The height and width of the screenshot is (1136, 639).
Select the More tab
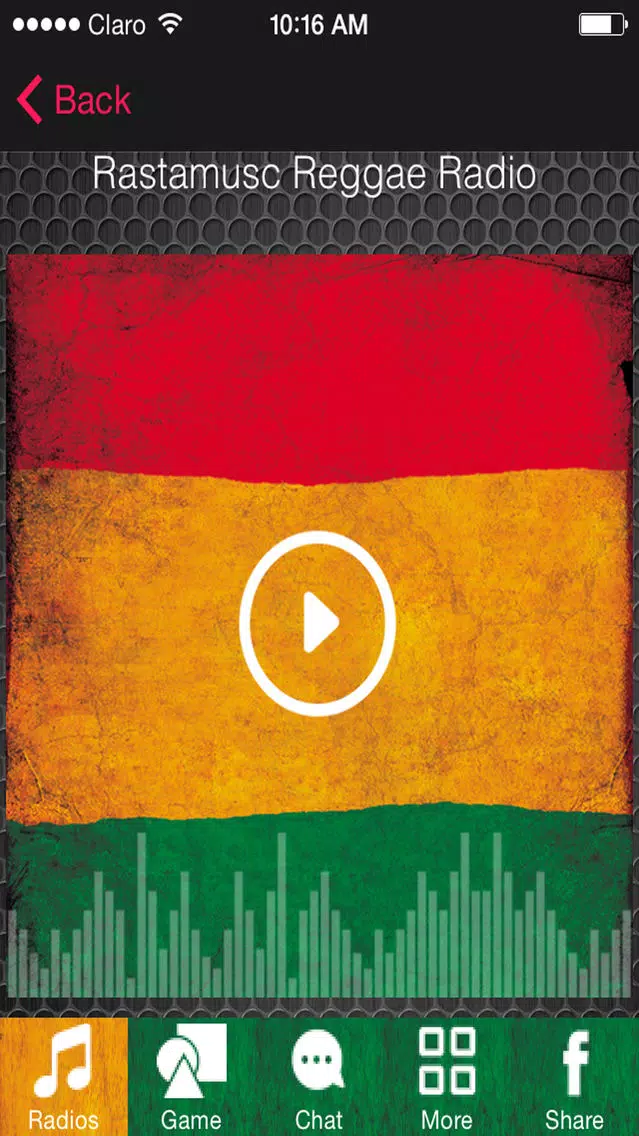[446, 1077]
